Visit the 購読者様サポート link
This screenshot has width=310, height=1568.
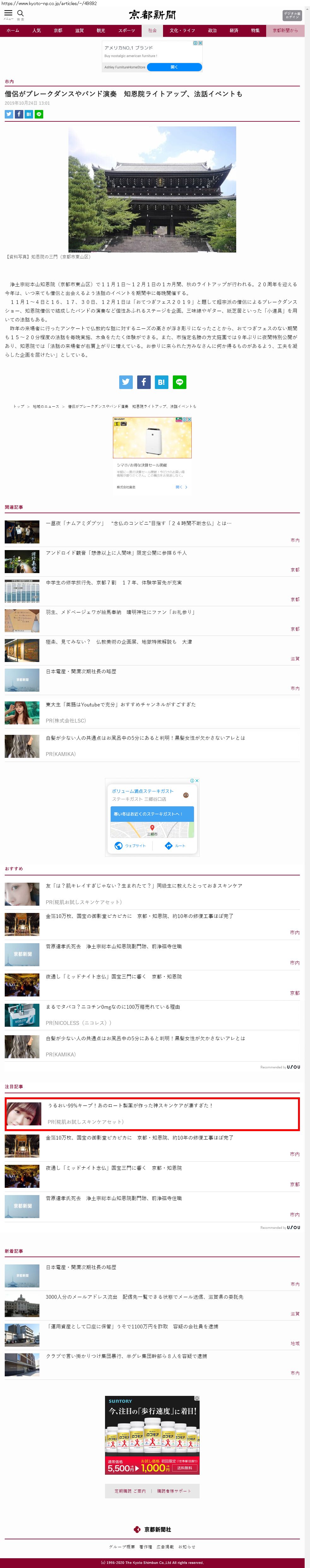[173, 1491]
